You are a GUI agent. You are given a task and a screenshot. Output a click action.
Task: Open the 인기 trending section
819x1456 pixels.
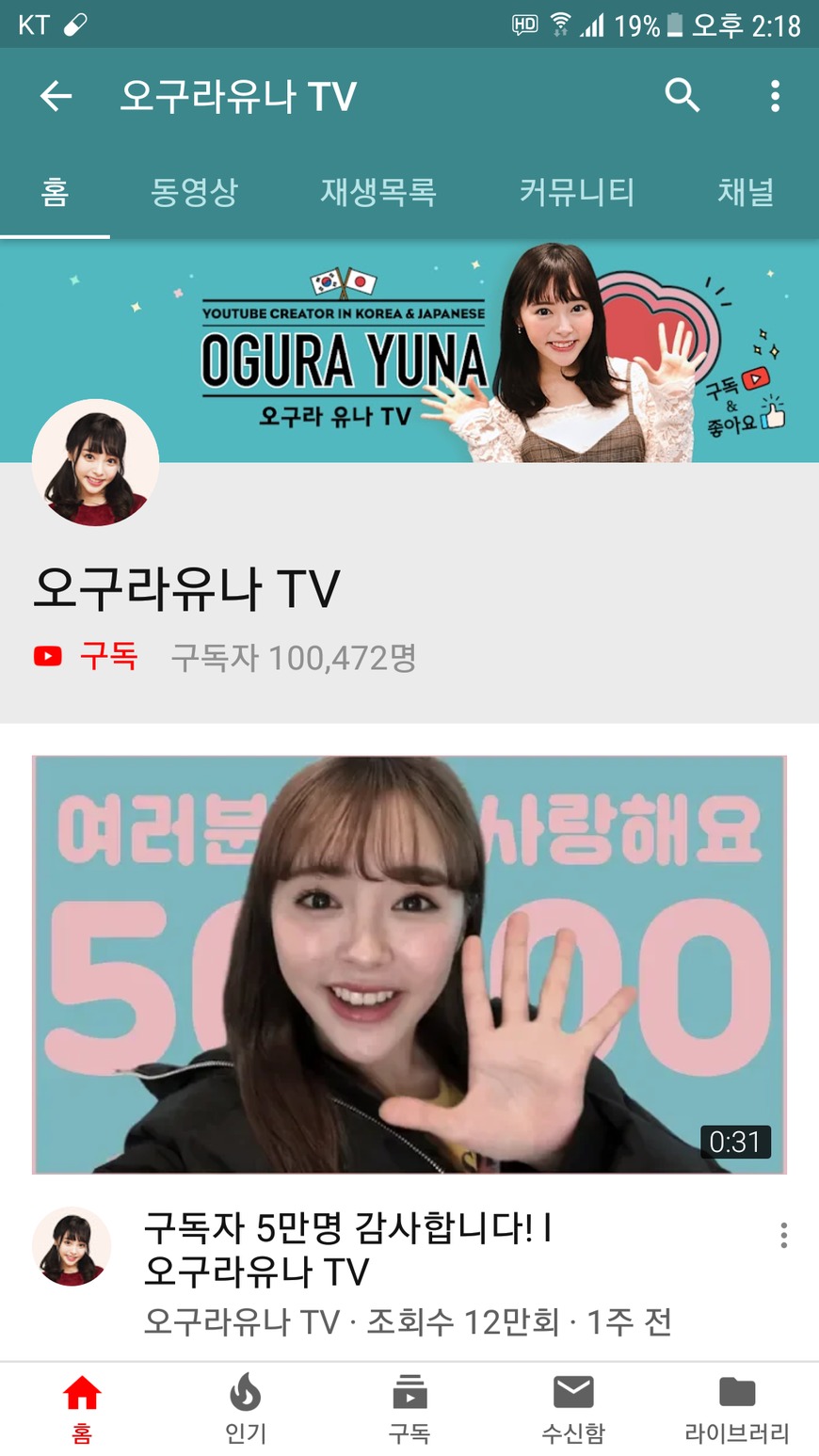pos(246,1407)
